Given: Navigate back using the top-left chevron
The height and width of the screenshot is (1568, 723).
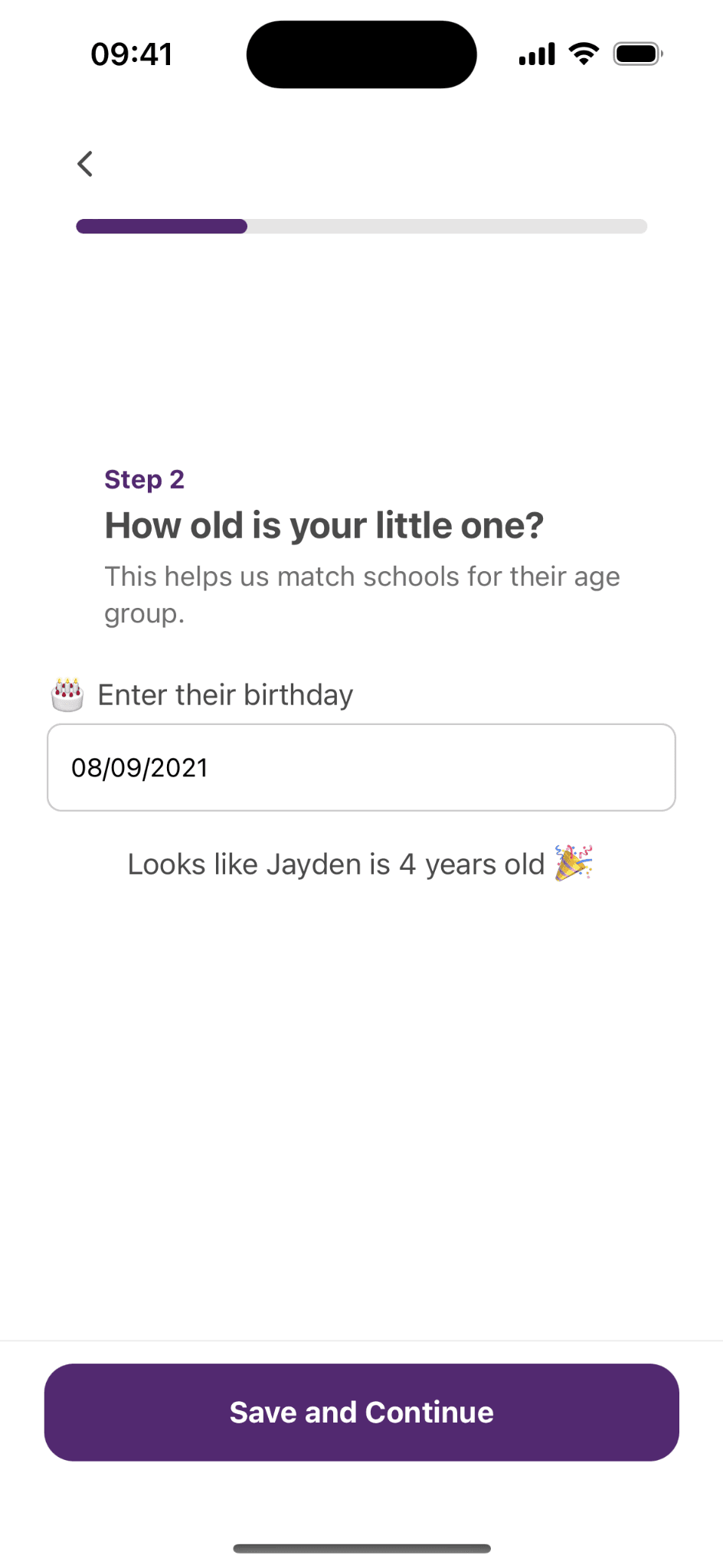Looking at the screenshot, I should tap(84, 163).
